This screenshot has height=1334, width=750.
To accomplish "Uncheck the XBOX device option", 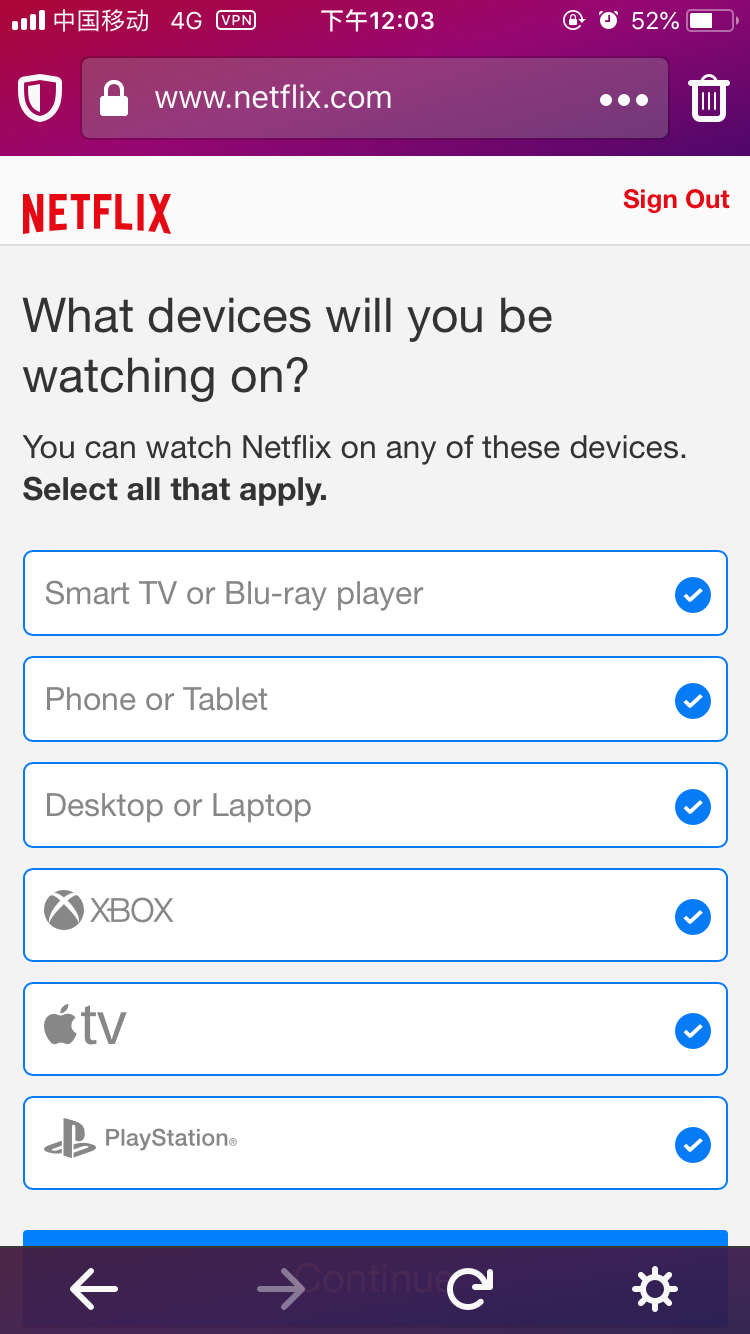I will pos(692,916).
